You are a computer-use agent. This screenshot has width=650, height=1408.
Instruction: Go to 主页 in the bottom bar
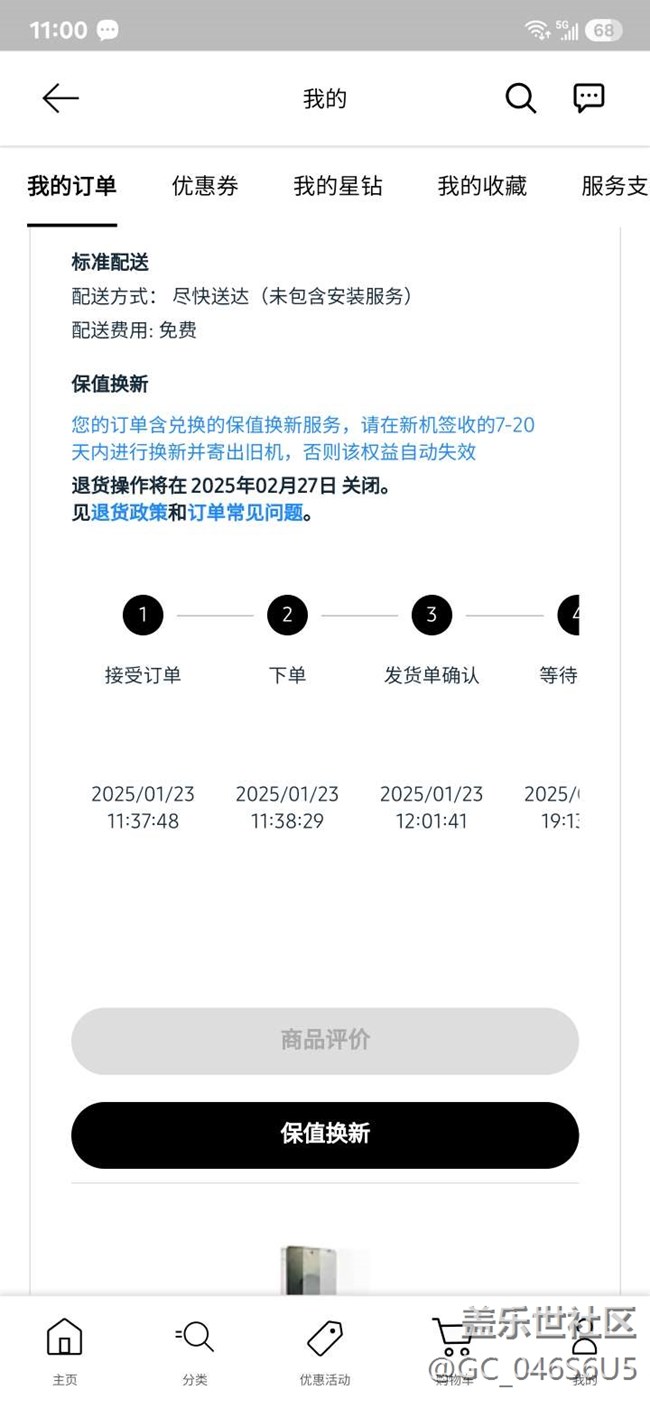65,1350
